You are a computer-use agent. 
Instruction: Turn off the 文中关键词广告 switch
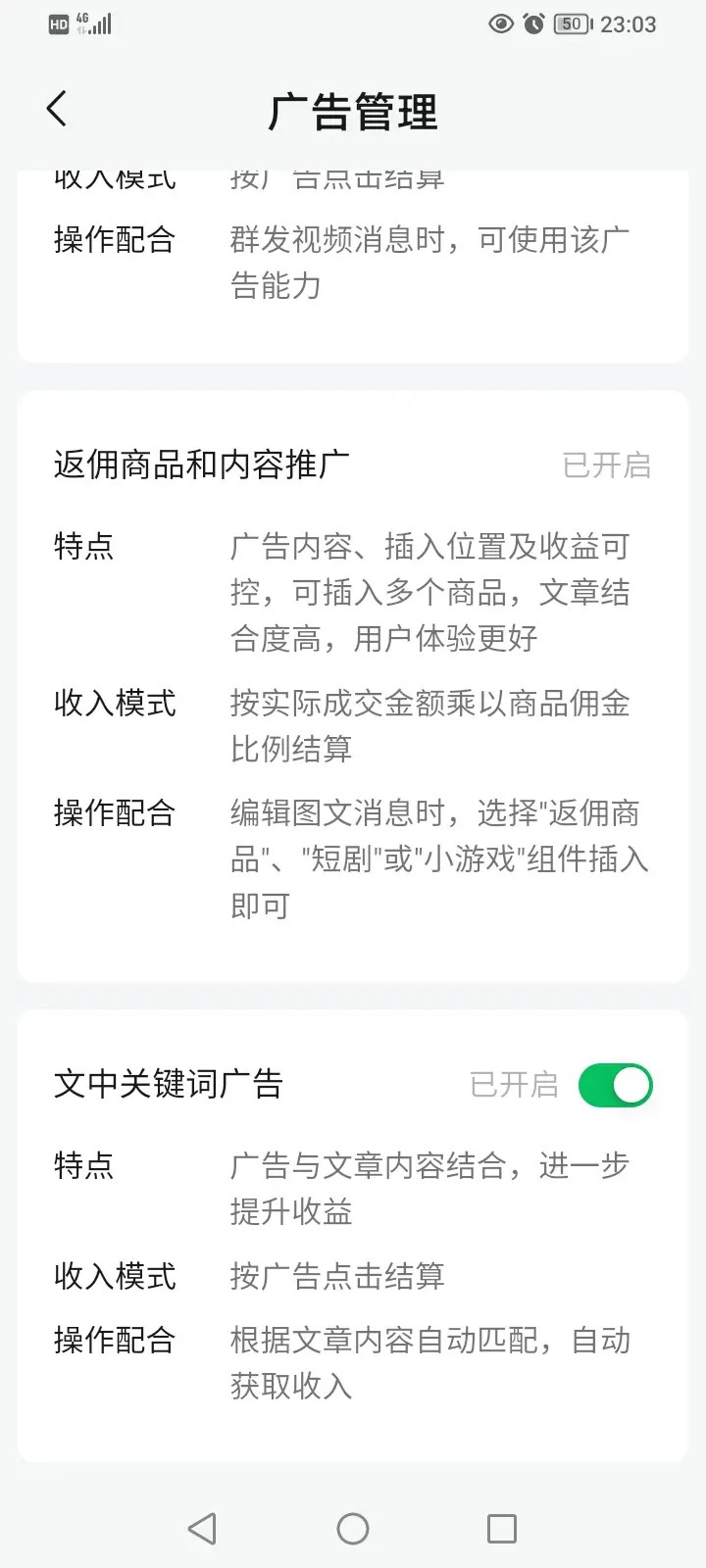coord(615,1086)
